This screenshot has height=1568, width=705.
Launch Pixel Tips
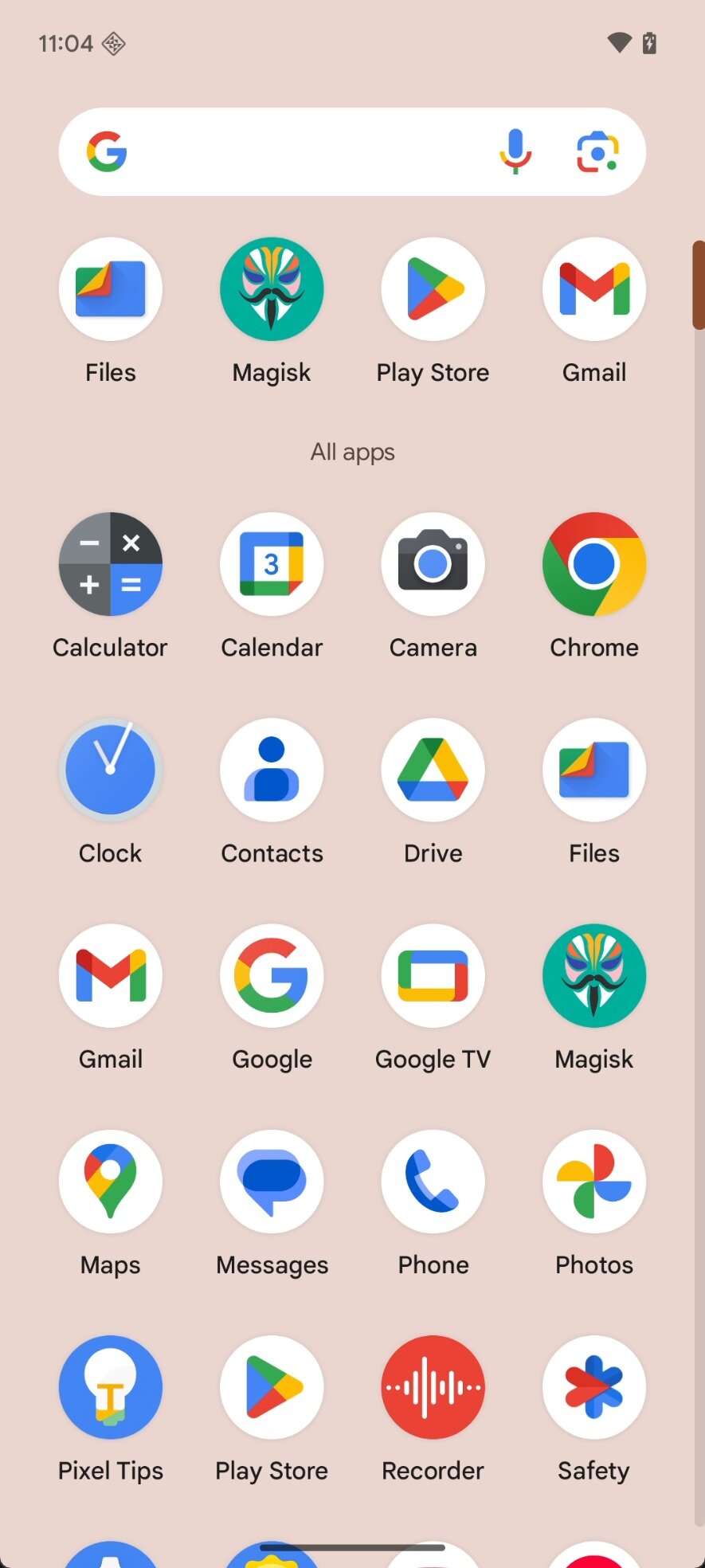pyautogui.click(x=111, y=1387)
